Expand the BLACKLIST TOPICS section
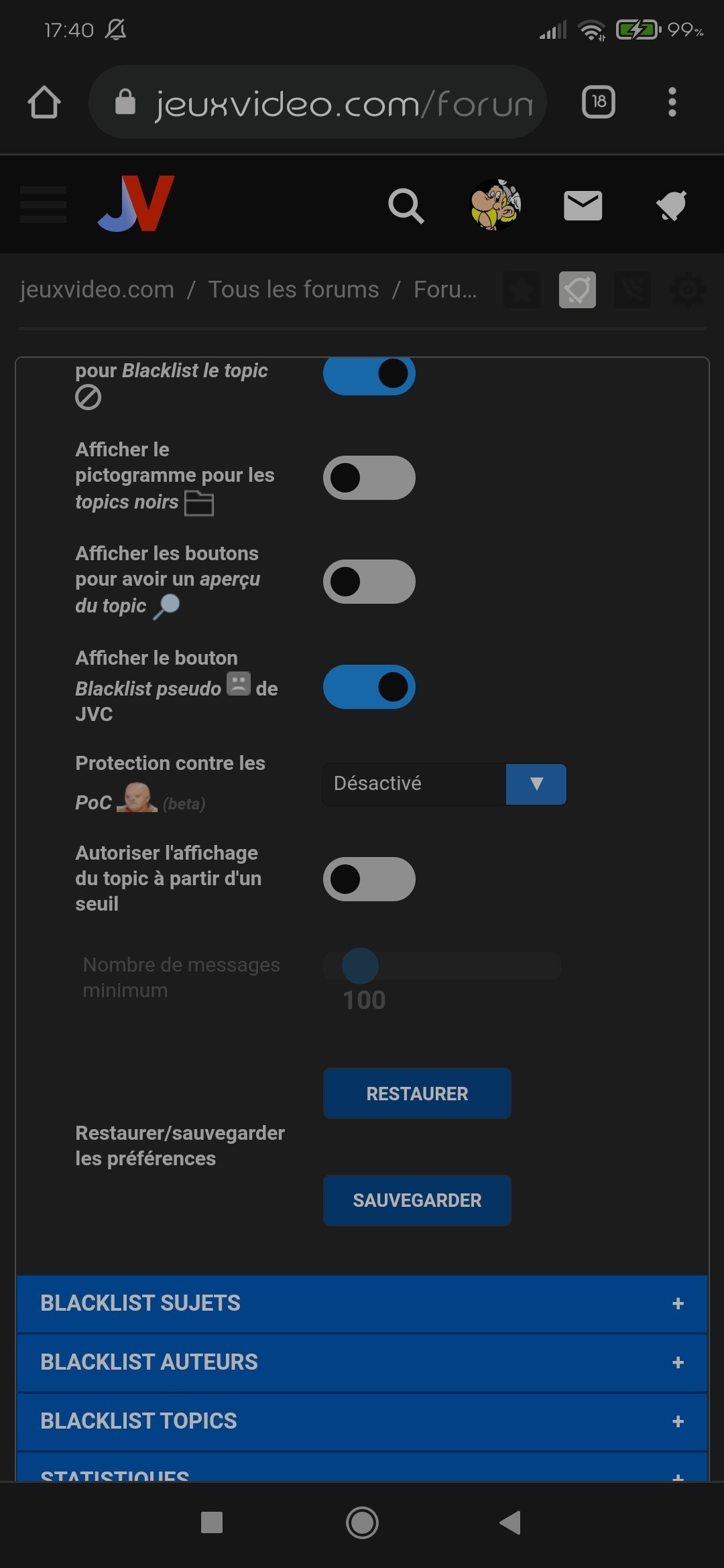Image resolution: width=724 pixels, height=1568 pixels. (362, 1421)
